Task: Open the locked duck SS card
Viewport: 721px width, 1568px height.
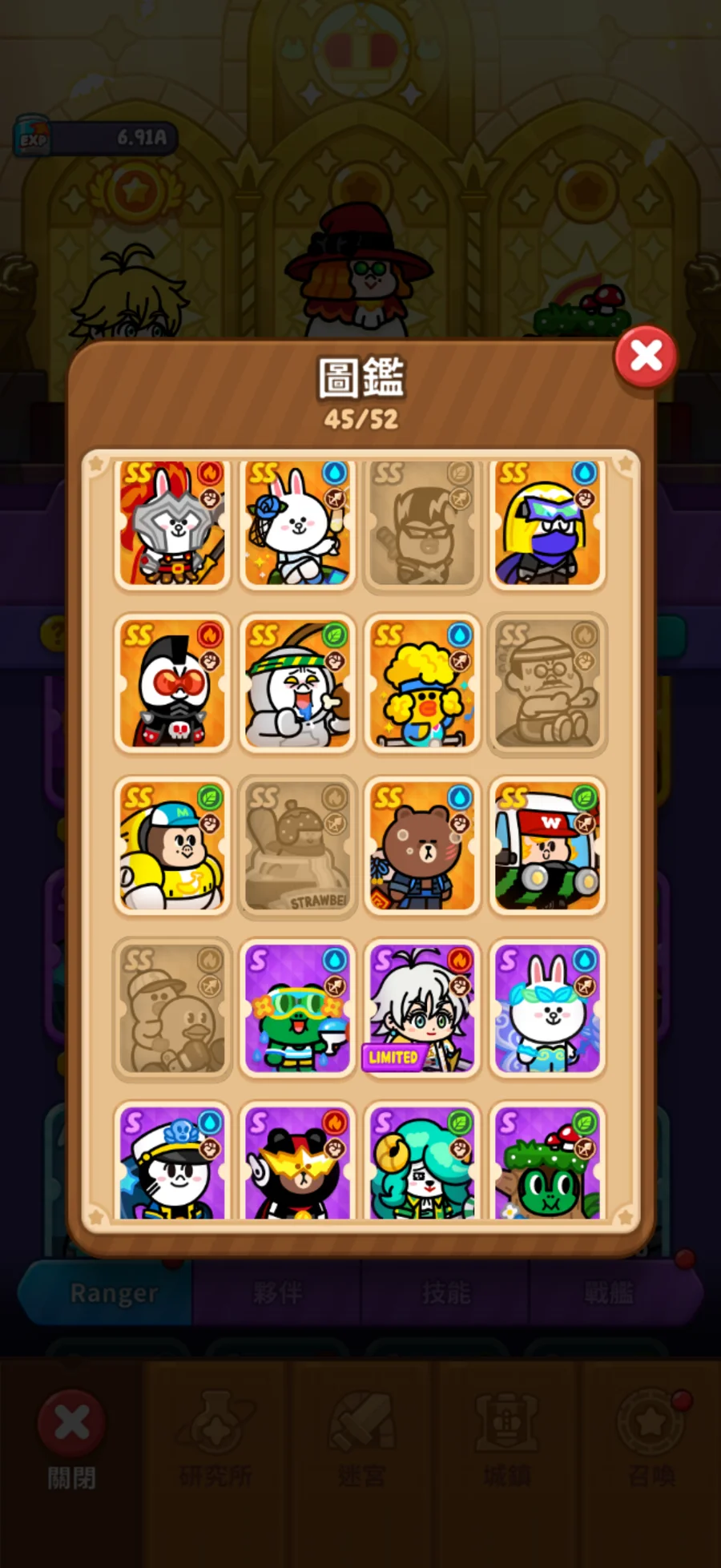Action: [x=172, y=1009]
